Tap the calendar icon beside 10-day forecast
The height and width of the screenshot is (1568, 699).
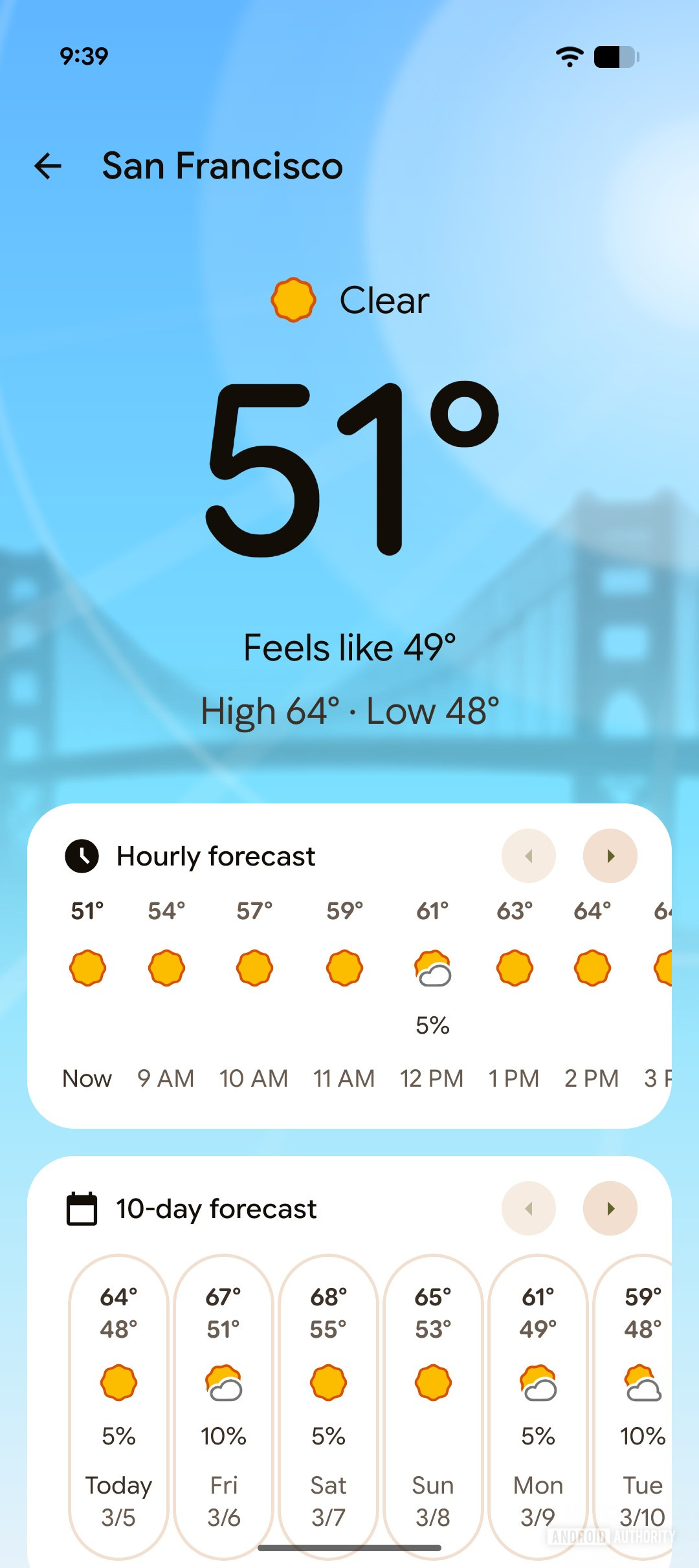(x=83, y=1208)
